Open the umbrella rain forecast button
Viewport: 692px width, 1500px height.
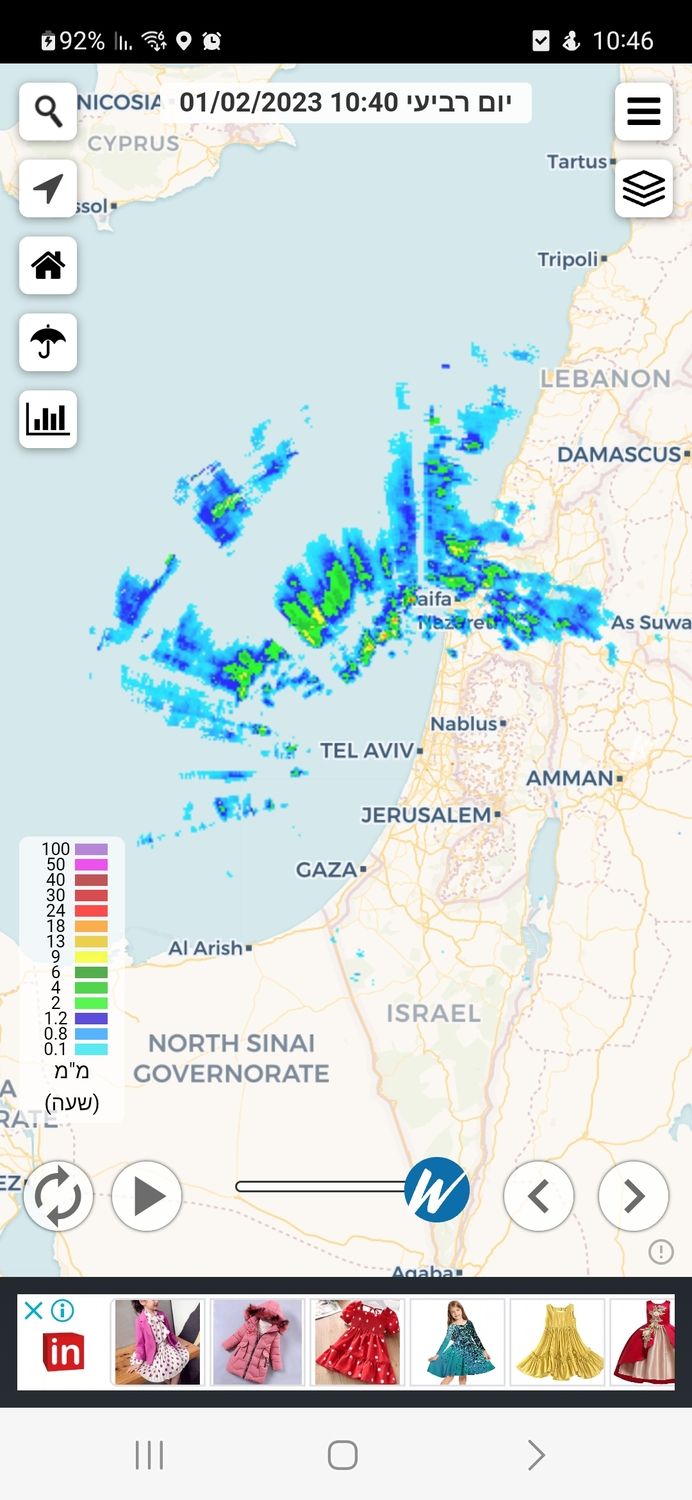(48, 342)
